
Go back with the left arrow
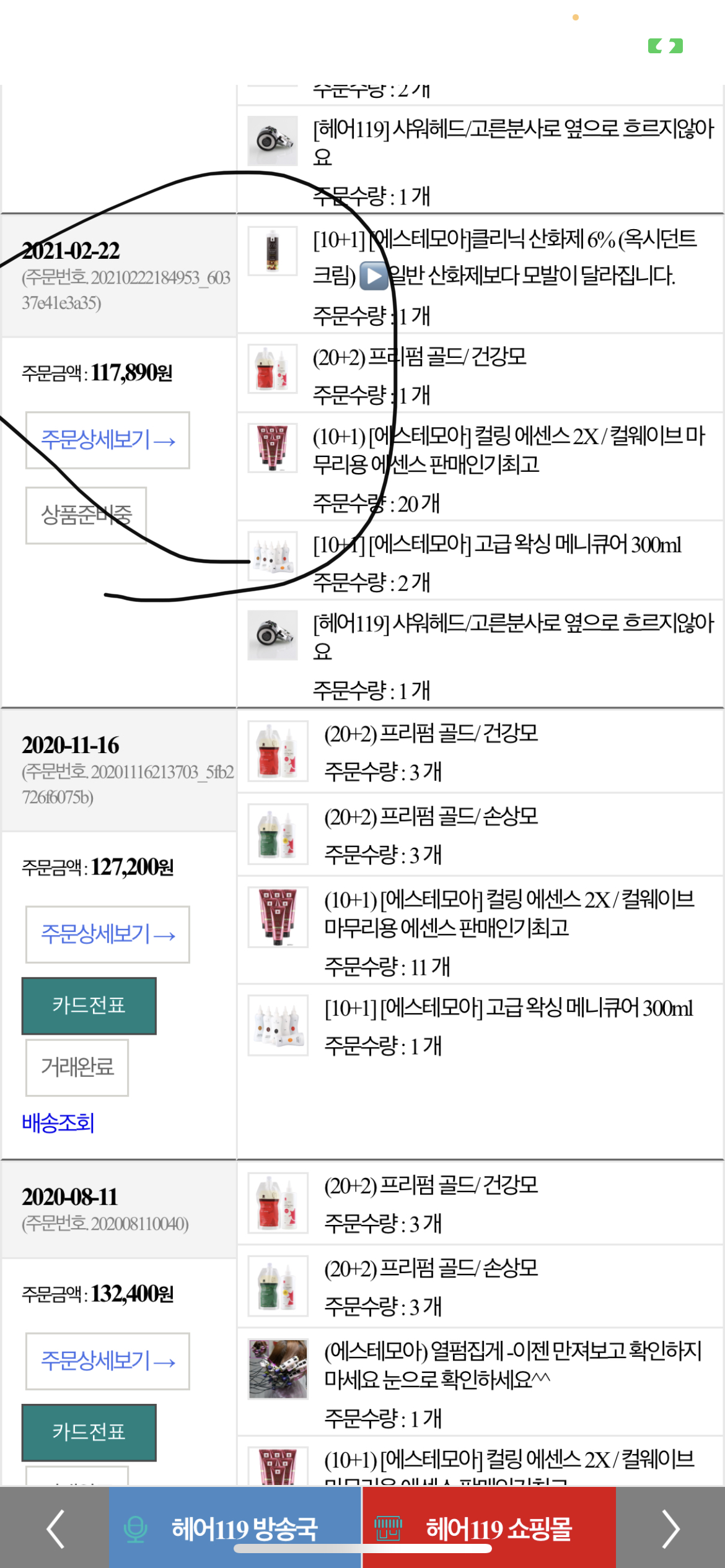click(55, 1528)
